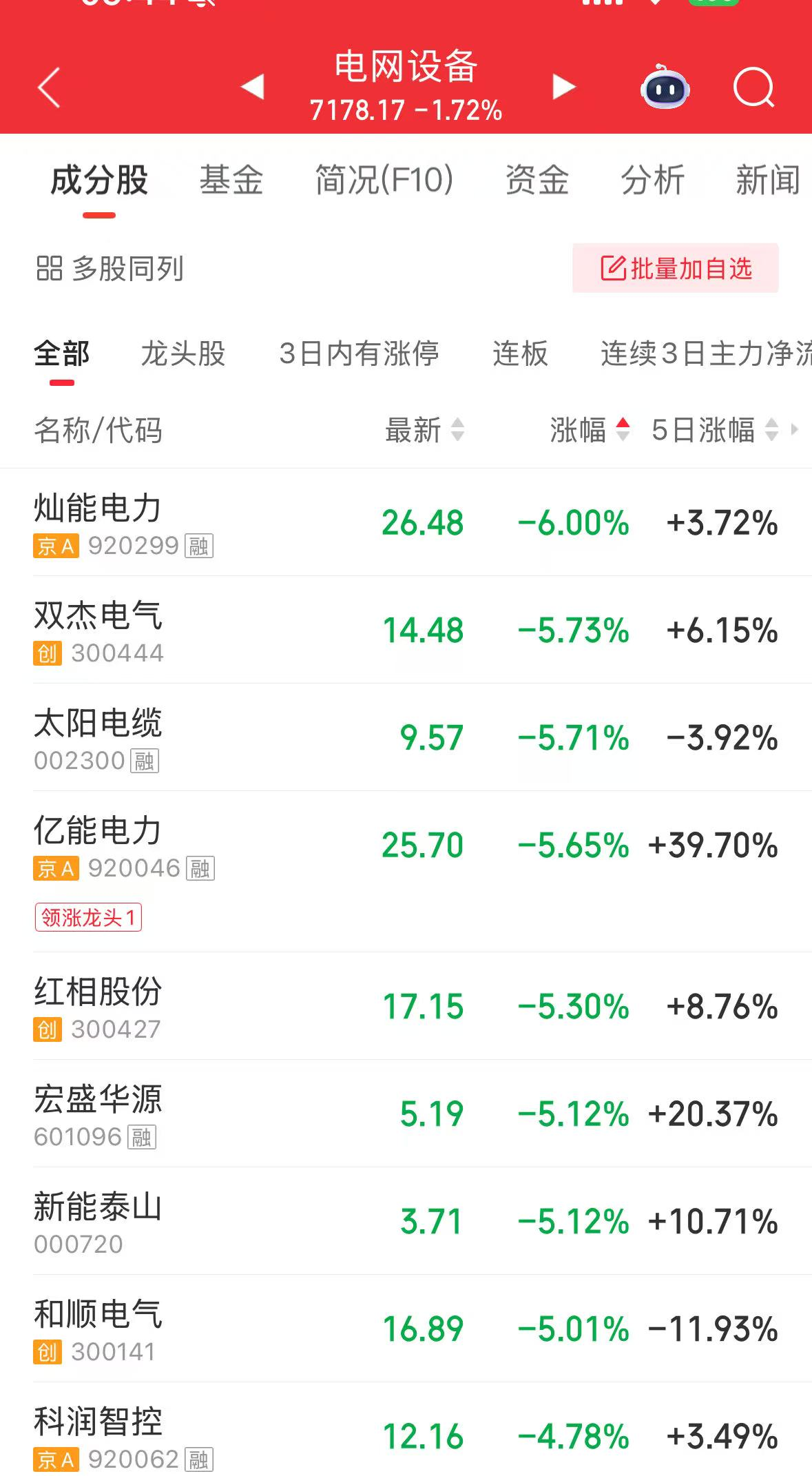This screenshot has height=1476, width=812.
Task: Open the 分析 tab
Action: [x=652, y=181]
